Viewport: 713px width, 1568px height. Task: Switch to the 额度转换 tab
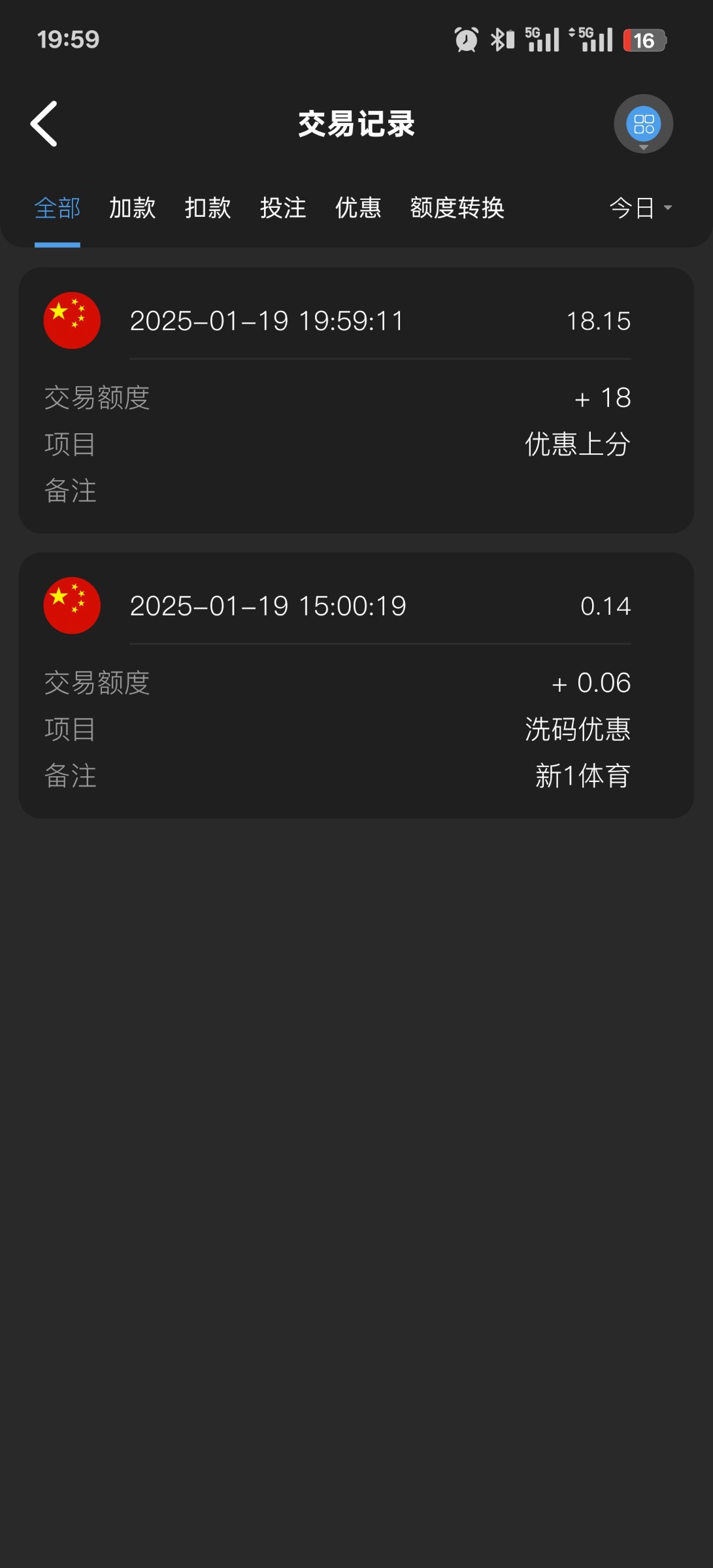pyautogui.click(x=457, y=208)
